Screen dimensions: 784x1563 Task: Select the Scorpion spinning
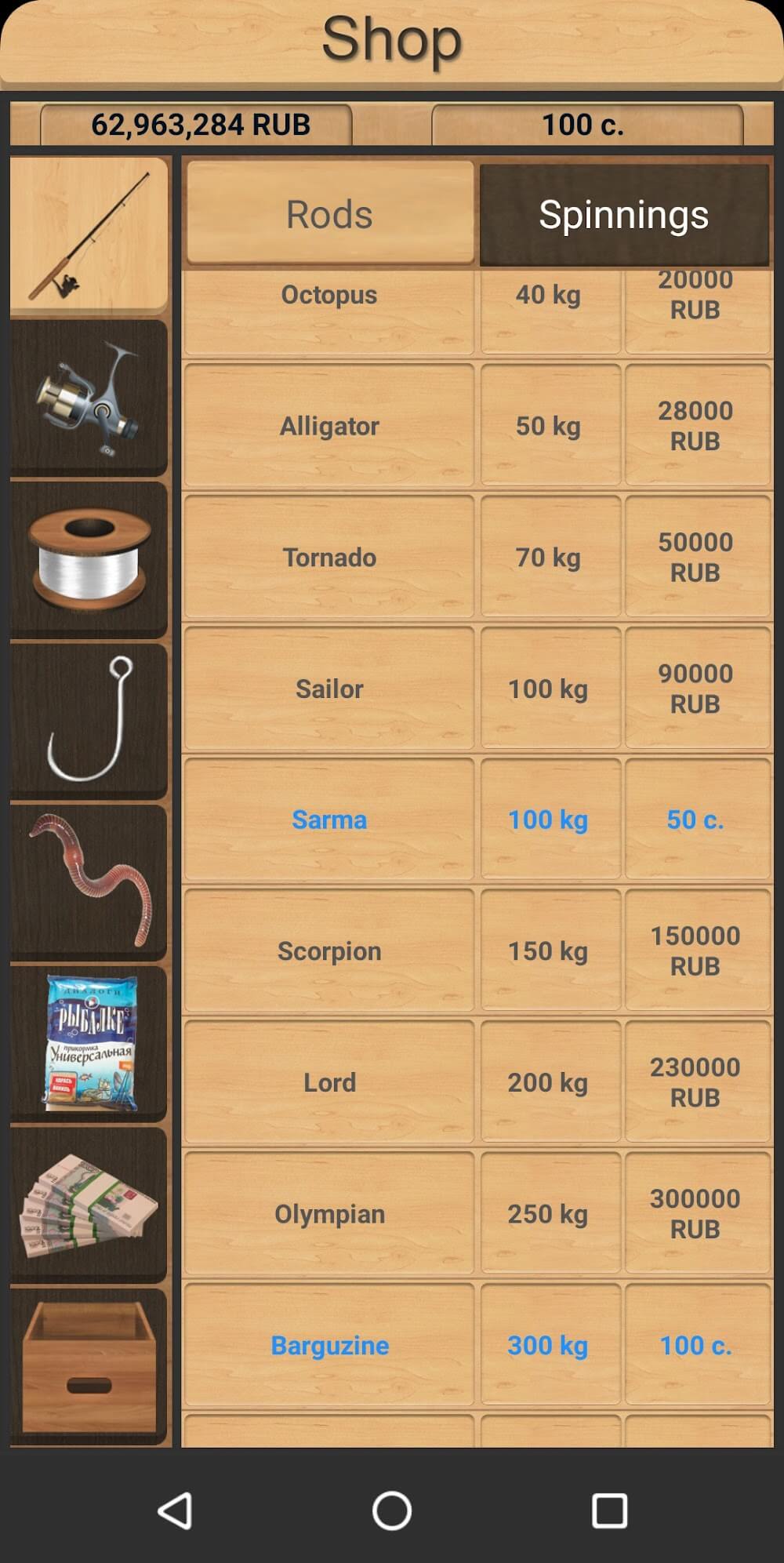click(329, 951)
